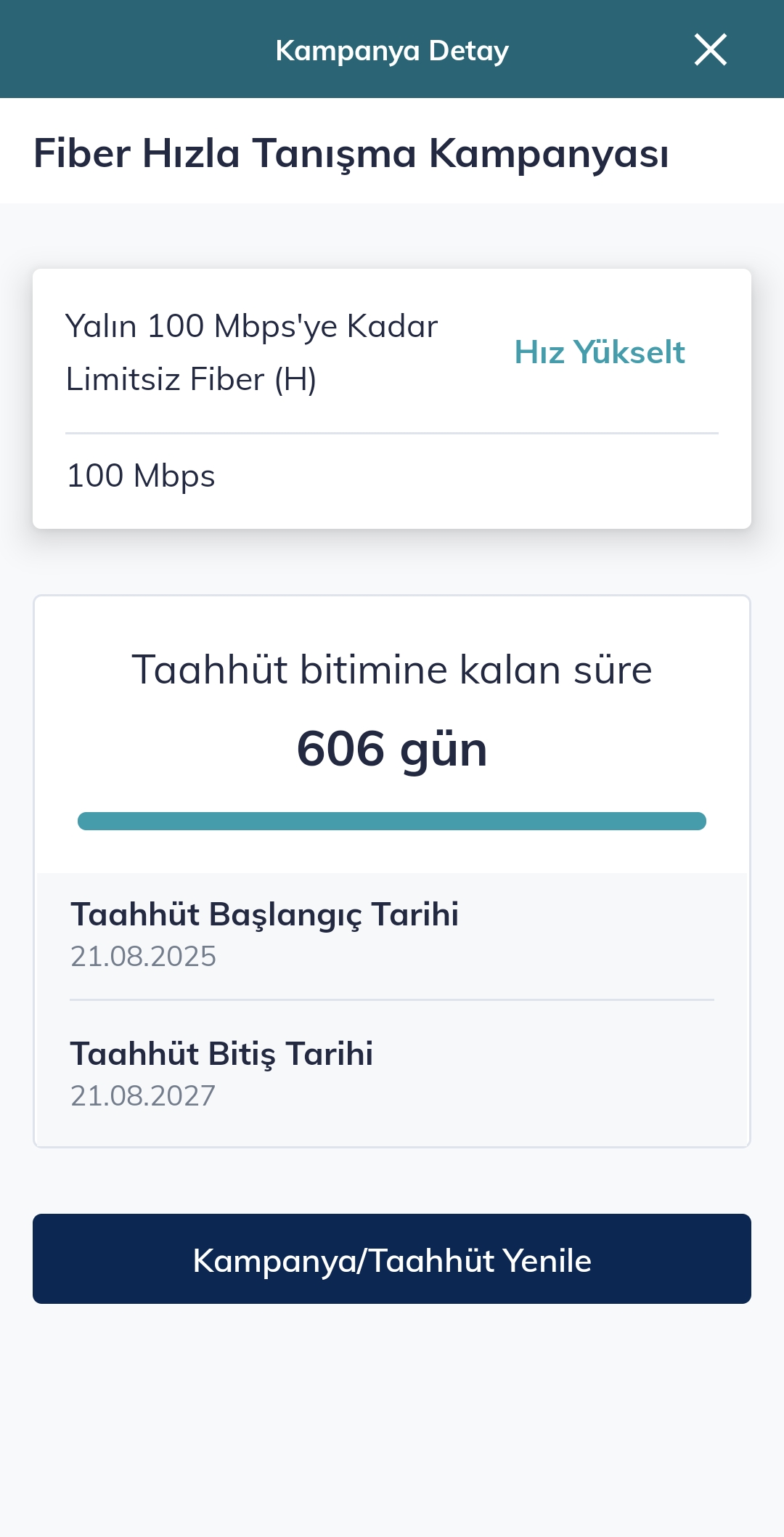Viewport: 784px width, 1537px height.
Task: Close the Kampanya Detay screen
Action: point(710,49)
